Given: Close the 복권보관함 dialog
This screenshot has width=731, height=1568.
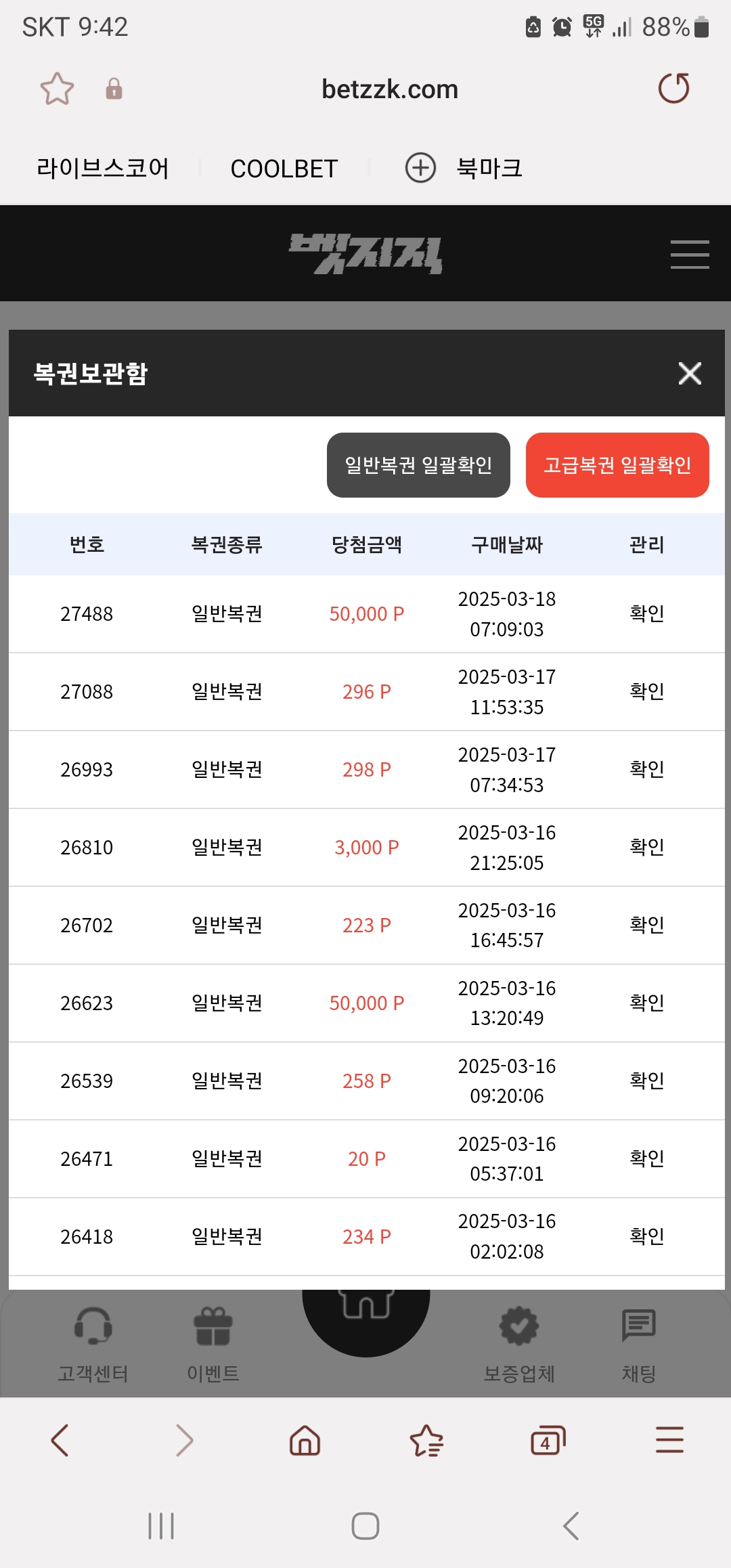Looking at the screenshot, I should pos(690,373).
